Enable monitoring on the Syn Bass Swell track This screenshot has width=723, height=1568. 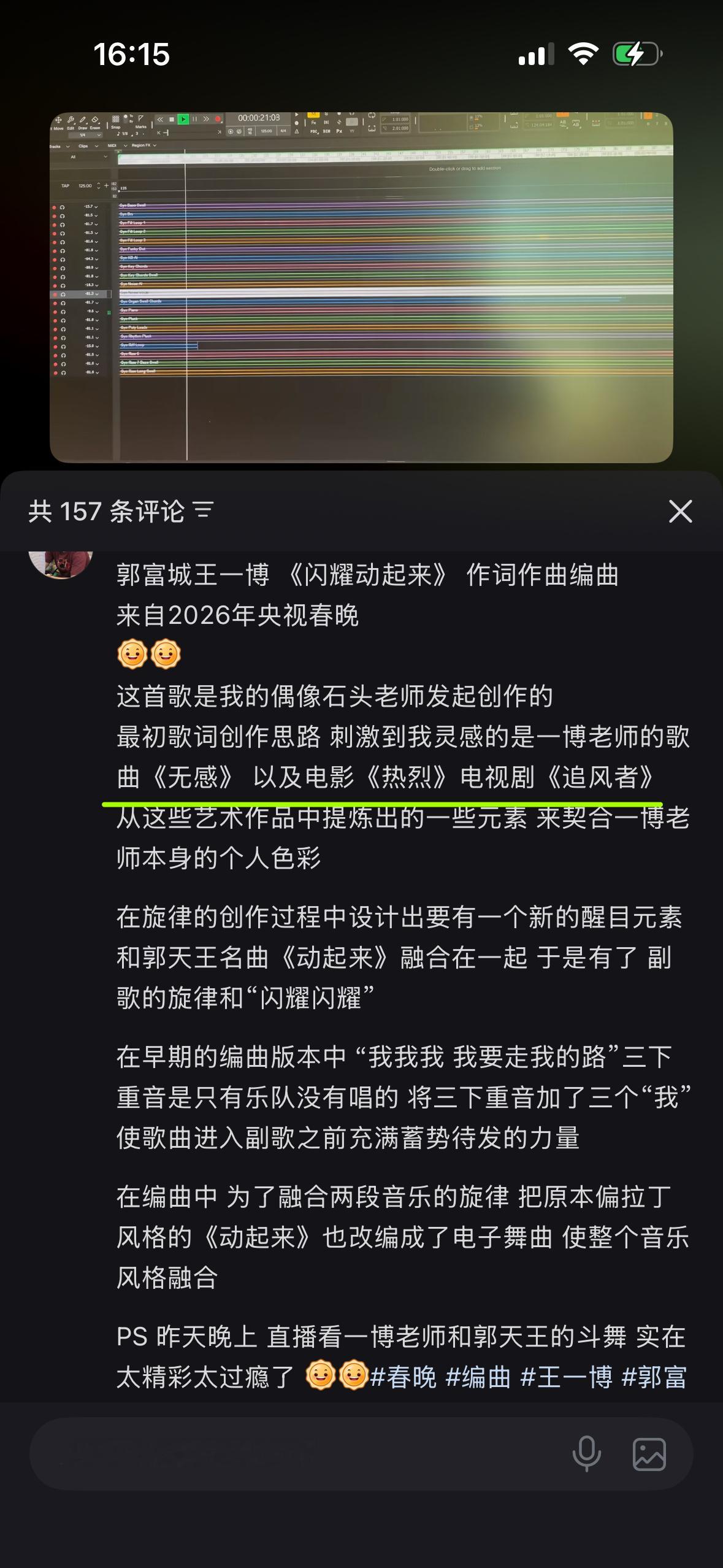[63, 207]
